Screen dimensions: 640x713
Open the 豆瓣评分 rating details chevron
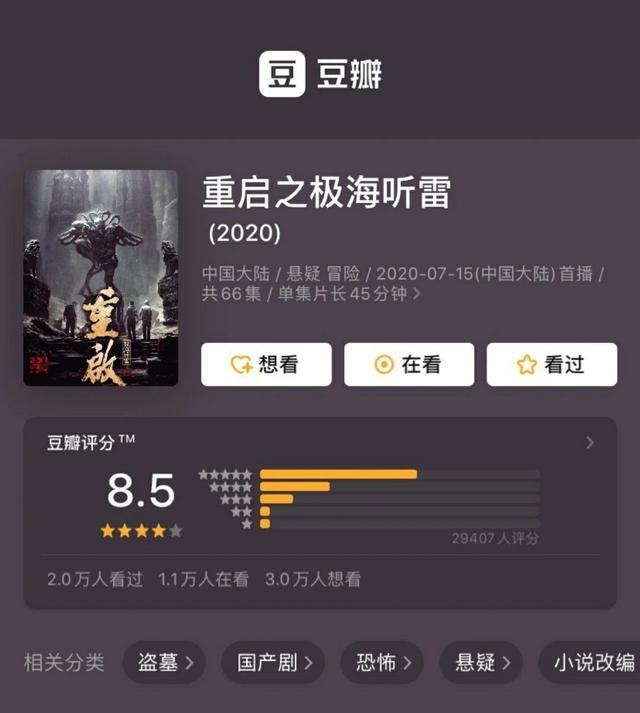[590, 442]
